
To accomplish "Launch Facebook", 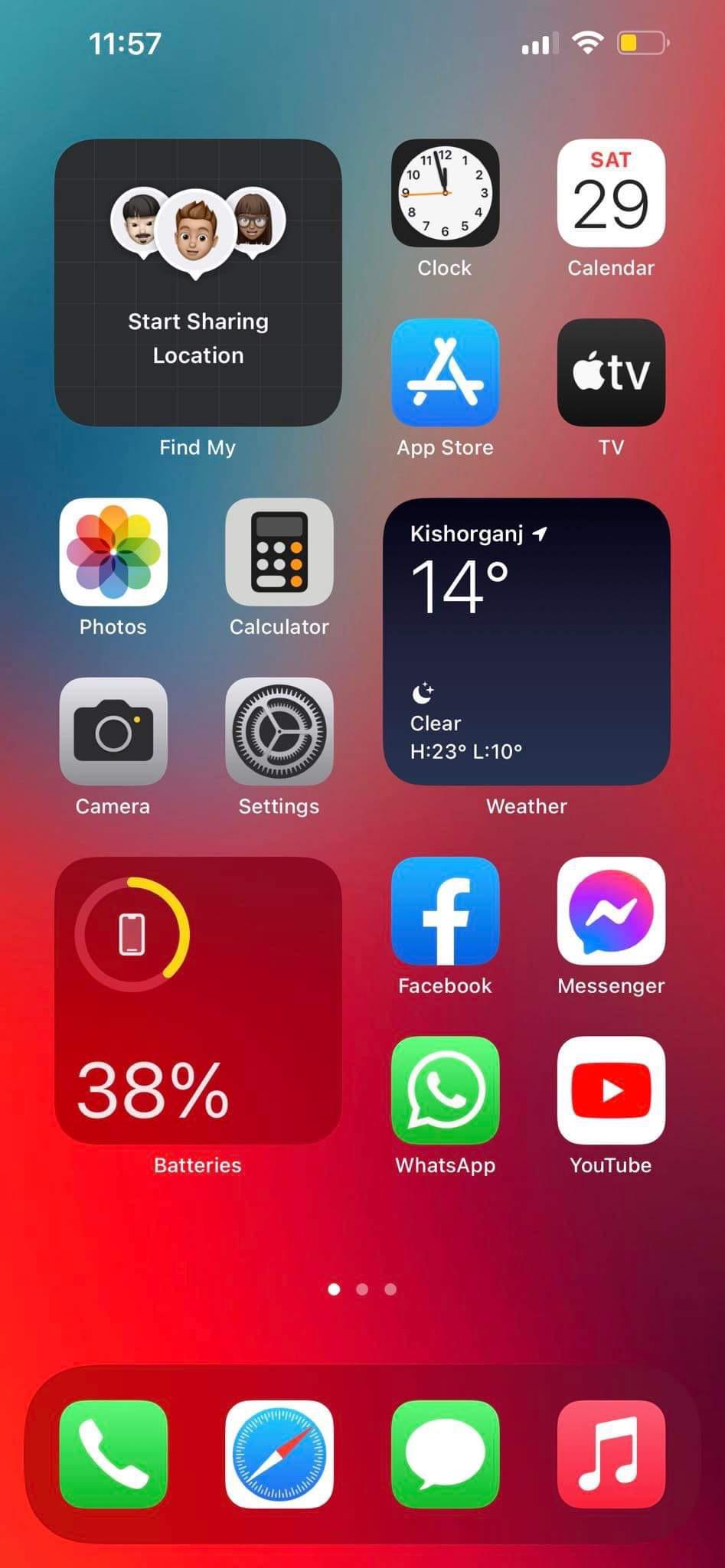I will pos(445,911).
